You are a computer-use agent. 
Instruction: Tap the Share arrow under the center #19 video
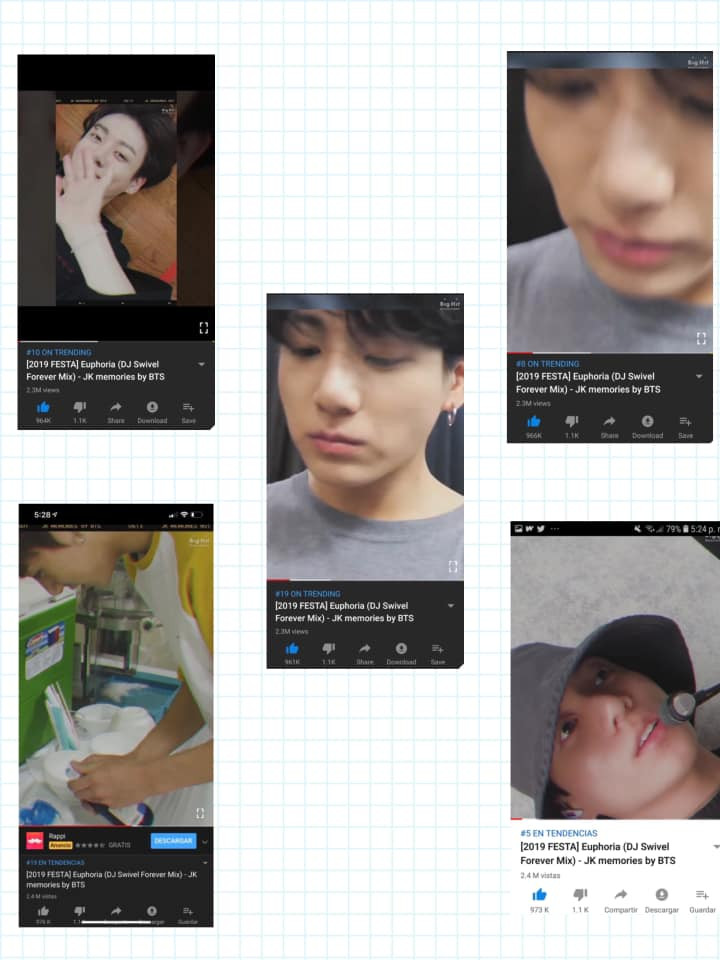pyautogui.click(x=365, y=650)
